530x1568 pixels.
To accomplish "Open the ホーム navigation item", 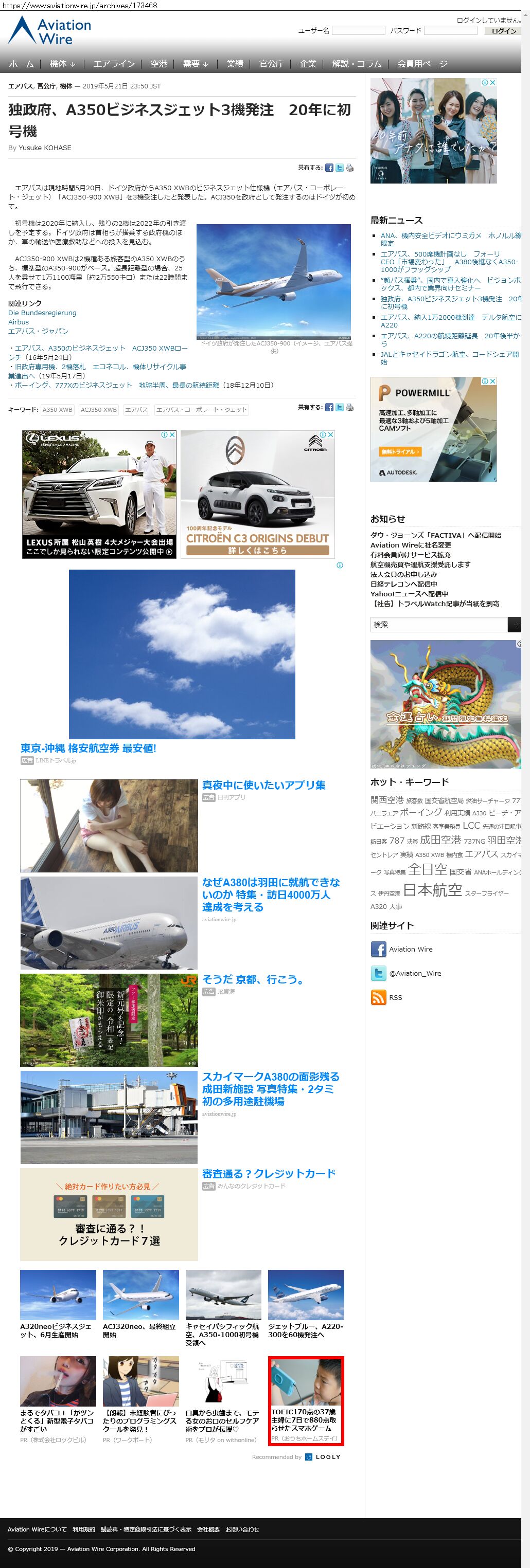I will 21,64.
